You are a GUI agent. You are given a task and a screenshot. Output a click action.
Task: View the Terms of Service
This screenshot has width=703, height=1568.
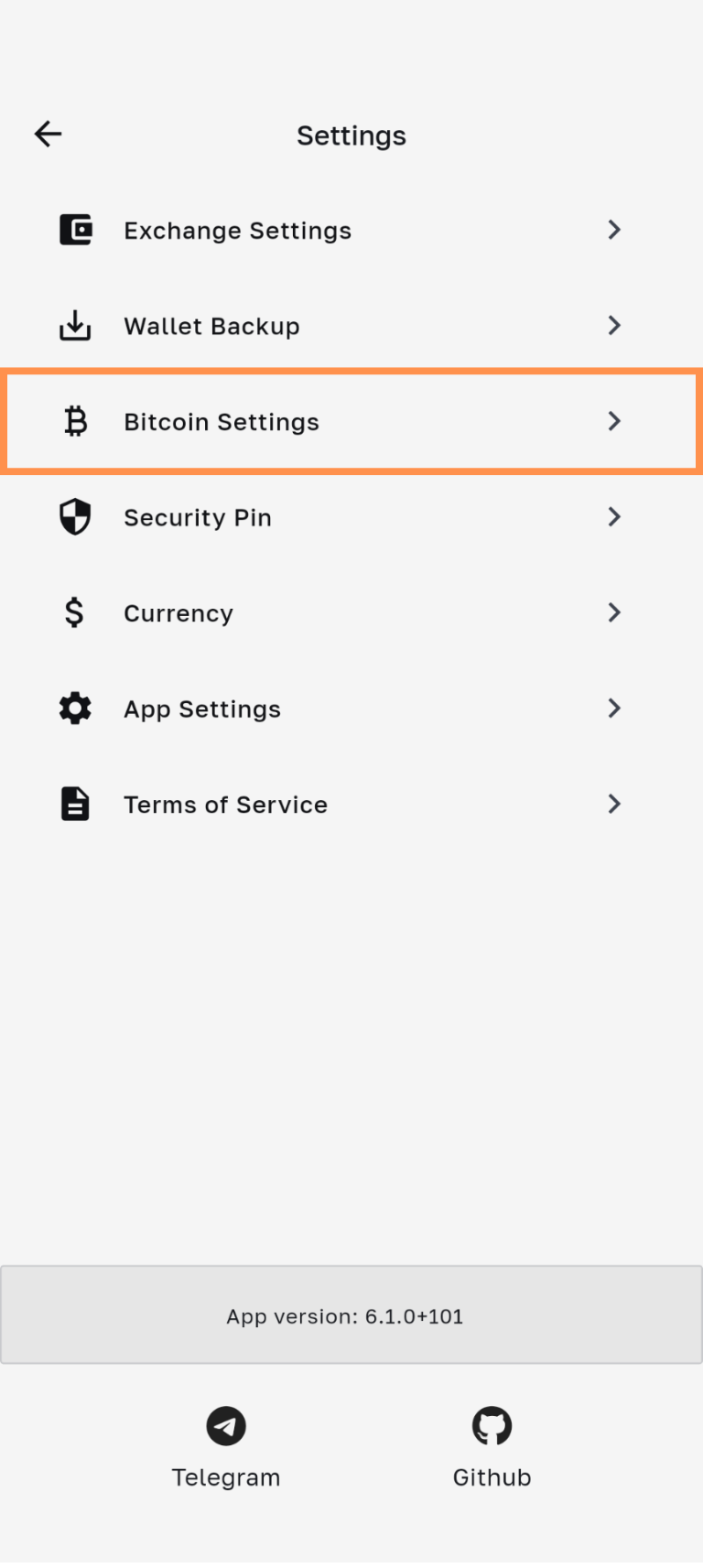click(225, 805)
